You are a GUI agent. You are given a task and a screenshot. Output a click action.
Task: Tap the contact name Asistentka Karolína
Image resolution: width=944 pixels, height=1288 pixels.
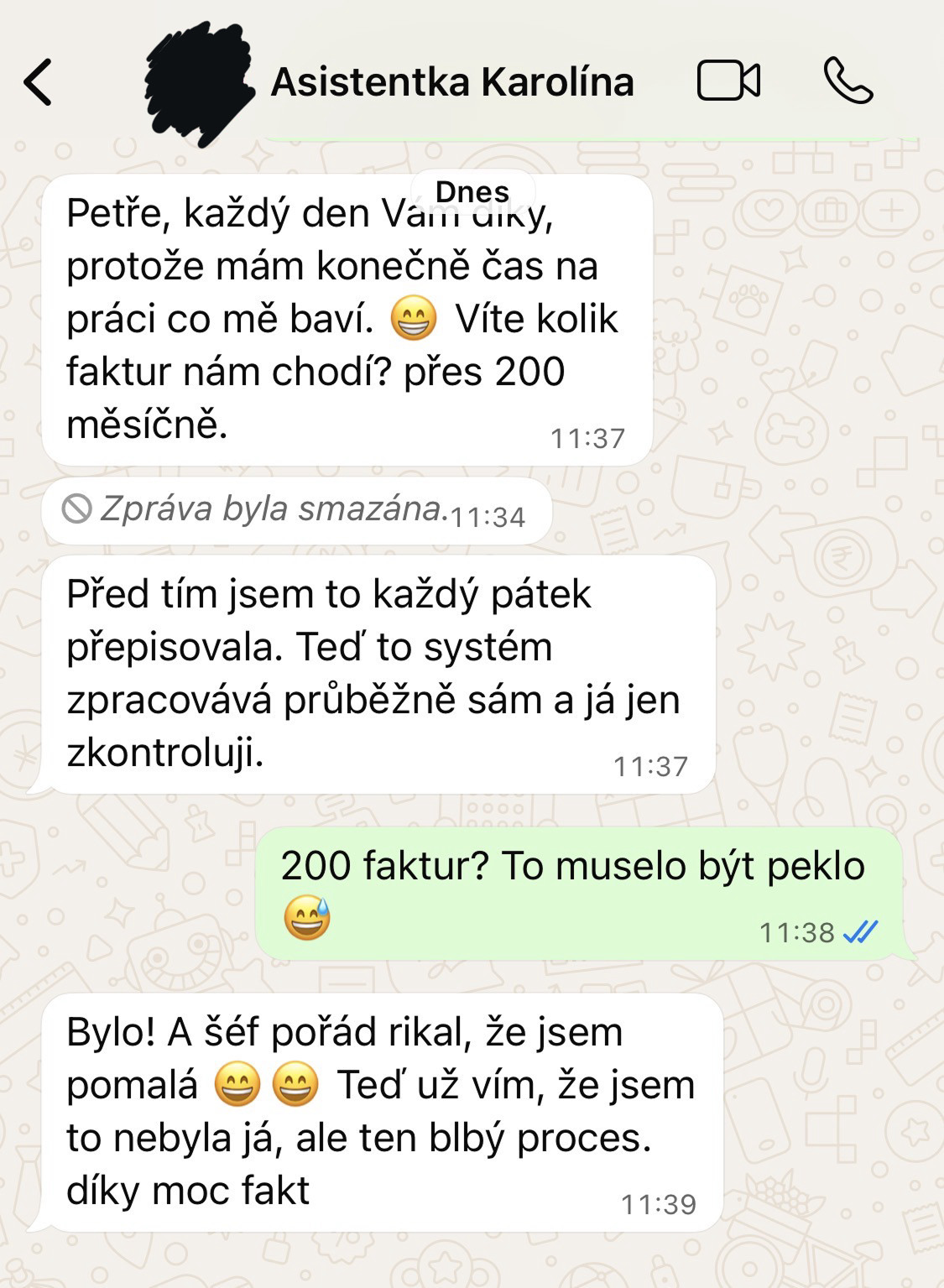tap(453, 81)
